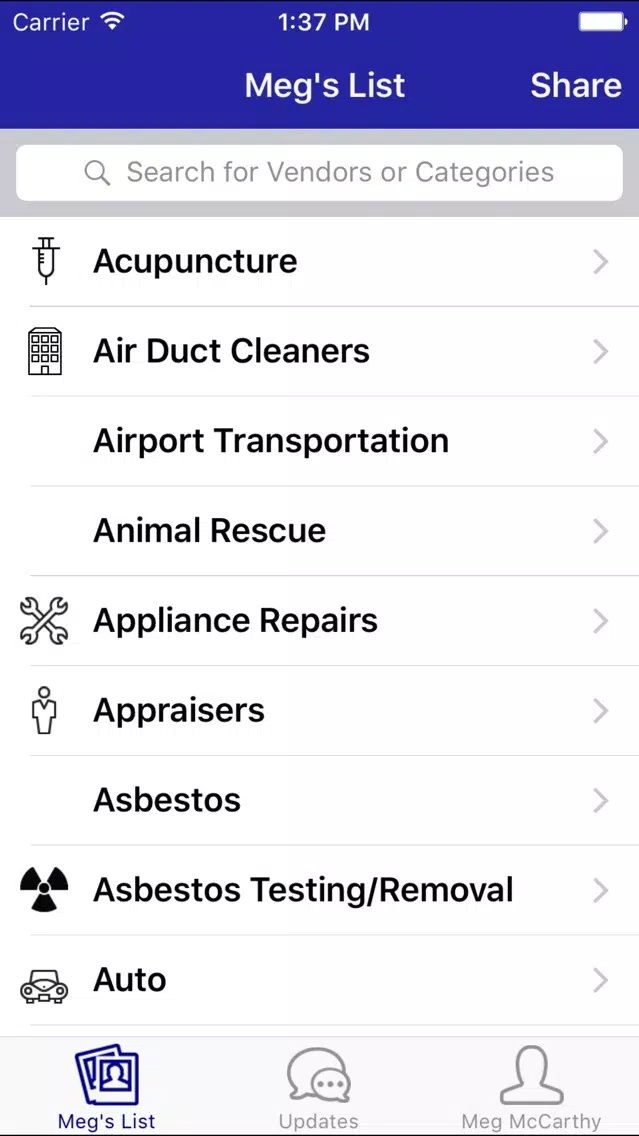Open the Meg McCarthy tab
Image resolution: width=639 pixels, height=1136 pixels.
532,1087
